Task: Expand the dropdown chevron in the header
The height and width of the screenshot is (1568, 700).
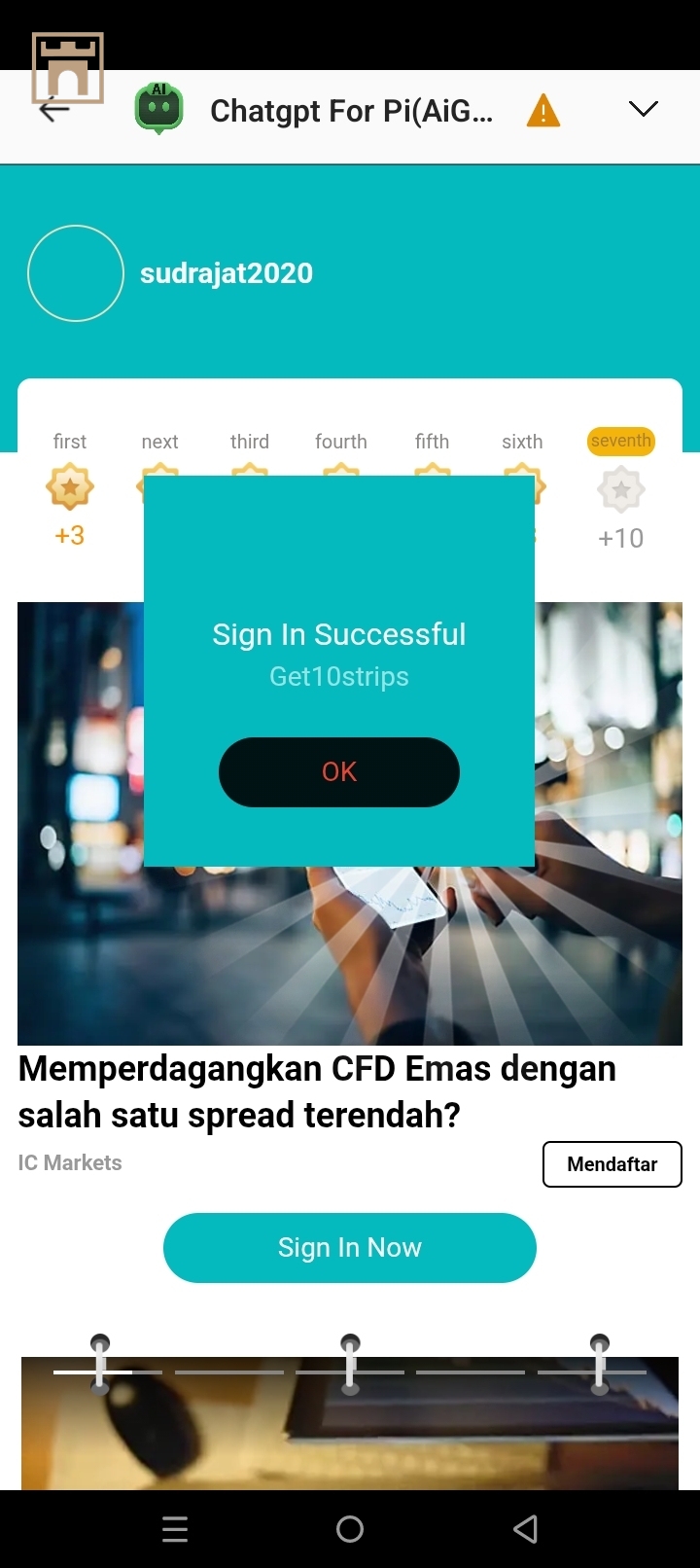Action: click(643, 109)
